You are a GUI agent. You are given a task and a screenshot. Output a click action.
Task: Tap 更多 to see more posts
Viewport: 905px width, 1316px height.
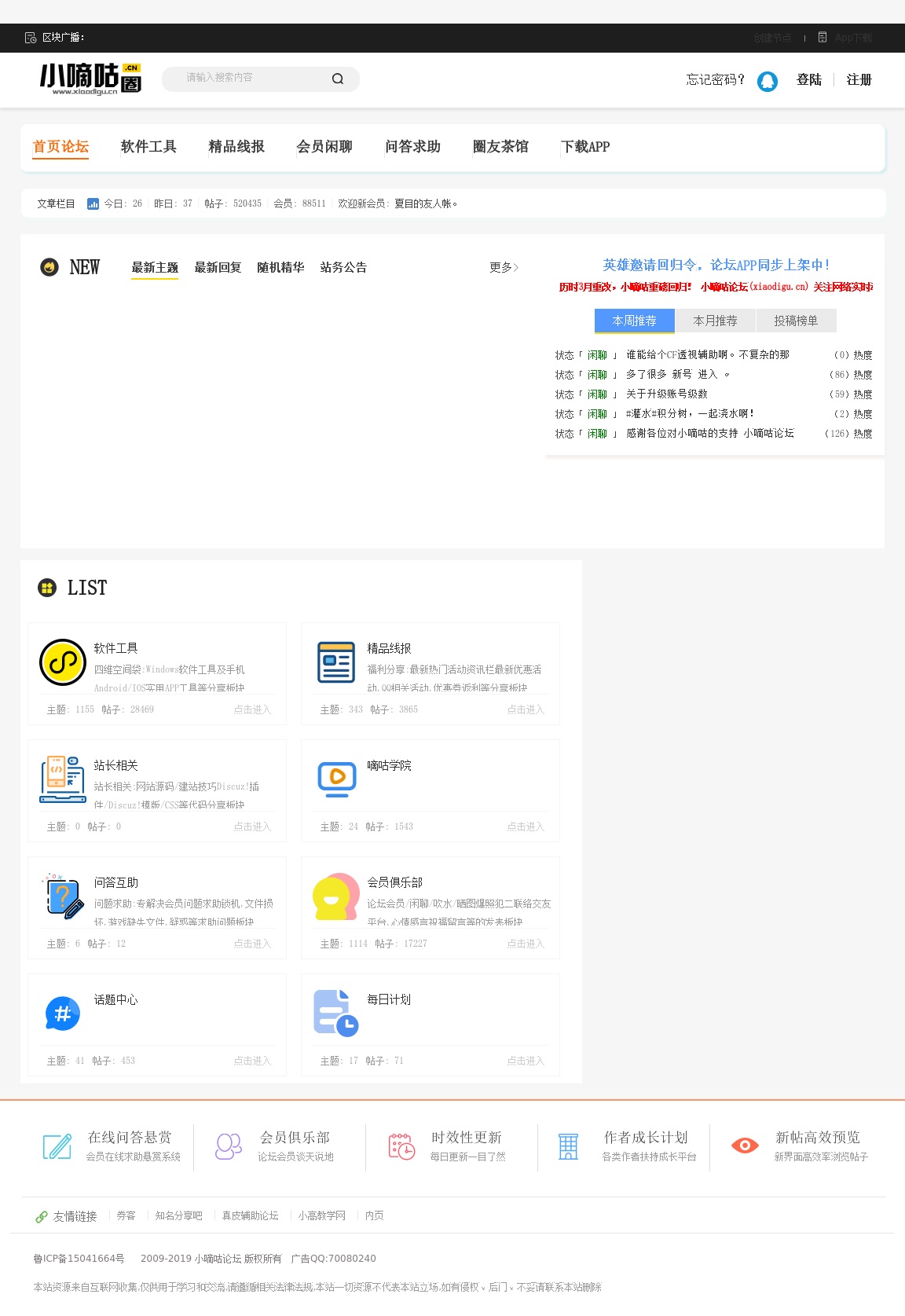point(504,268)
